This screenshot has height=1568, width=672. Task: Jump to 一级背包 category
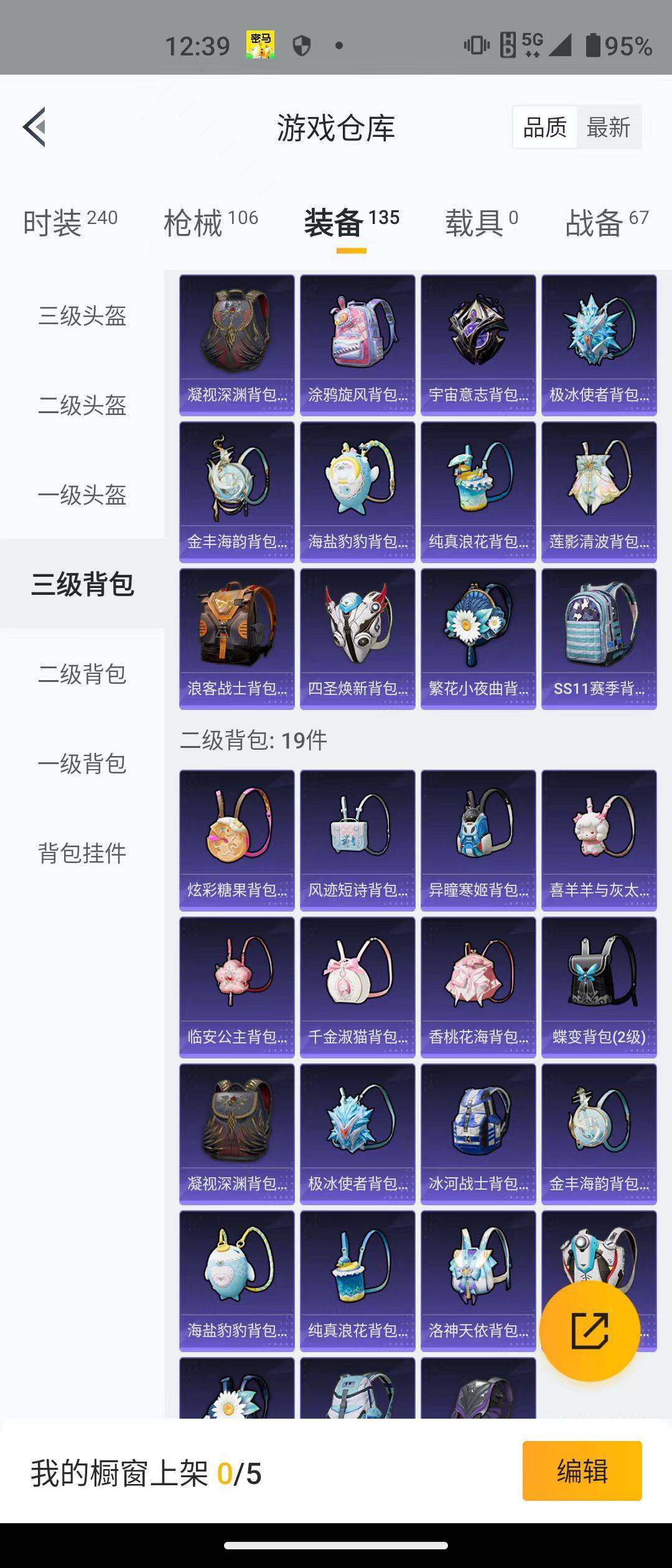tap(82, 763)
